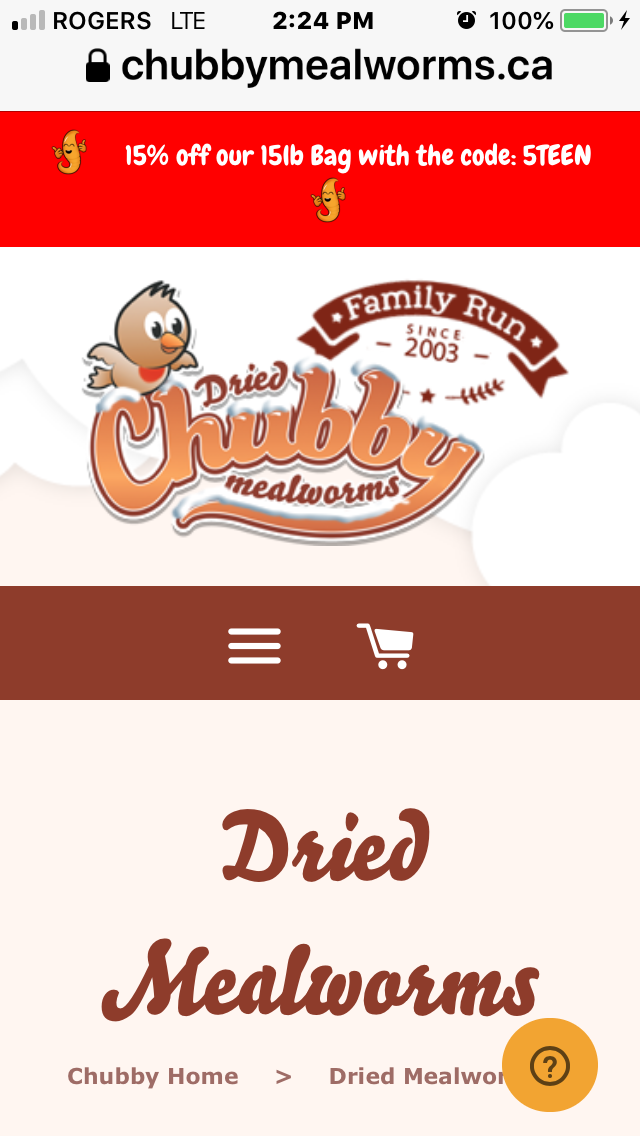Screen dimensions: 640x1136
Task: Go to Chubby Home breadcrumb link
Action: [x=153, y=1076]
